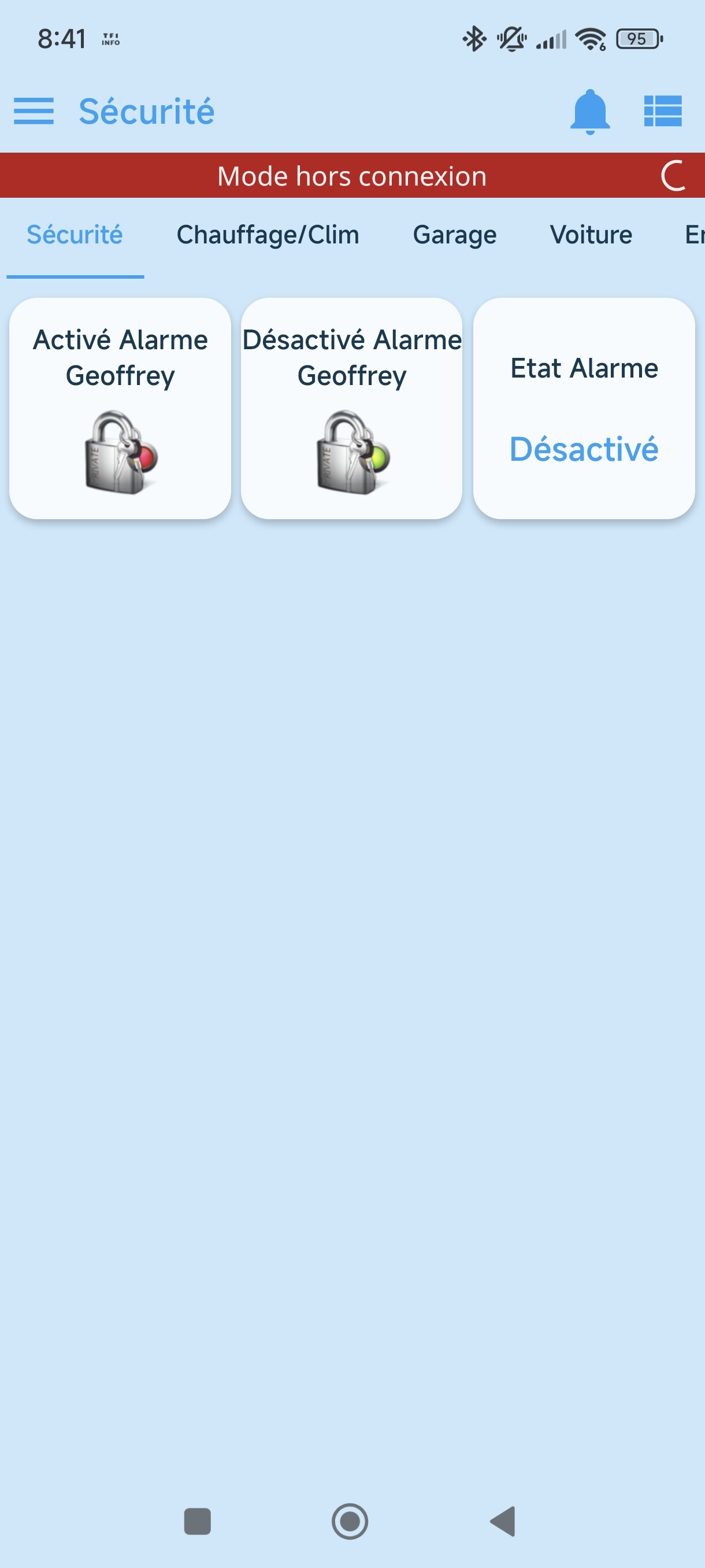Viewport: 705px width, 1568px height.
Task: Tap the Désactivé Alarme Geoffrey card
Action: pos(351,408)
